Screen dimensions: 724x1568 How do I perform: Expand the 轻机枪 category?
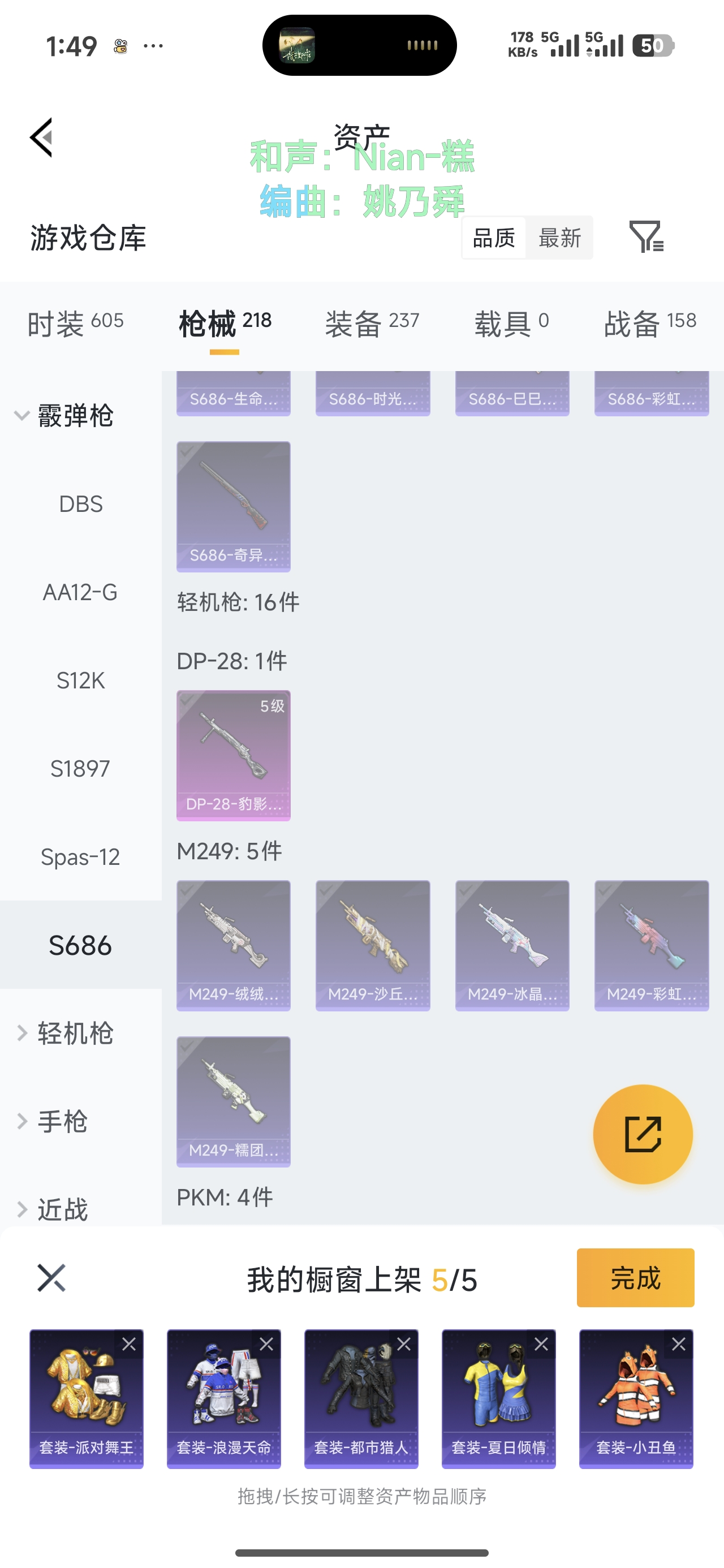(x=65, y=1033)
